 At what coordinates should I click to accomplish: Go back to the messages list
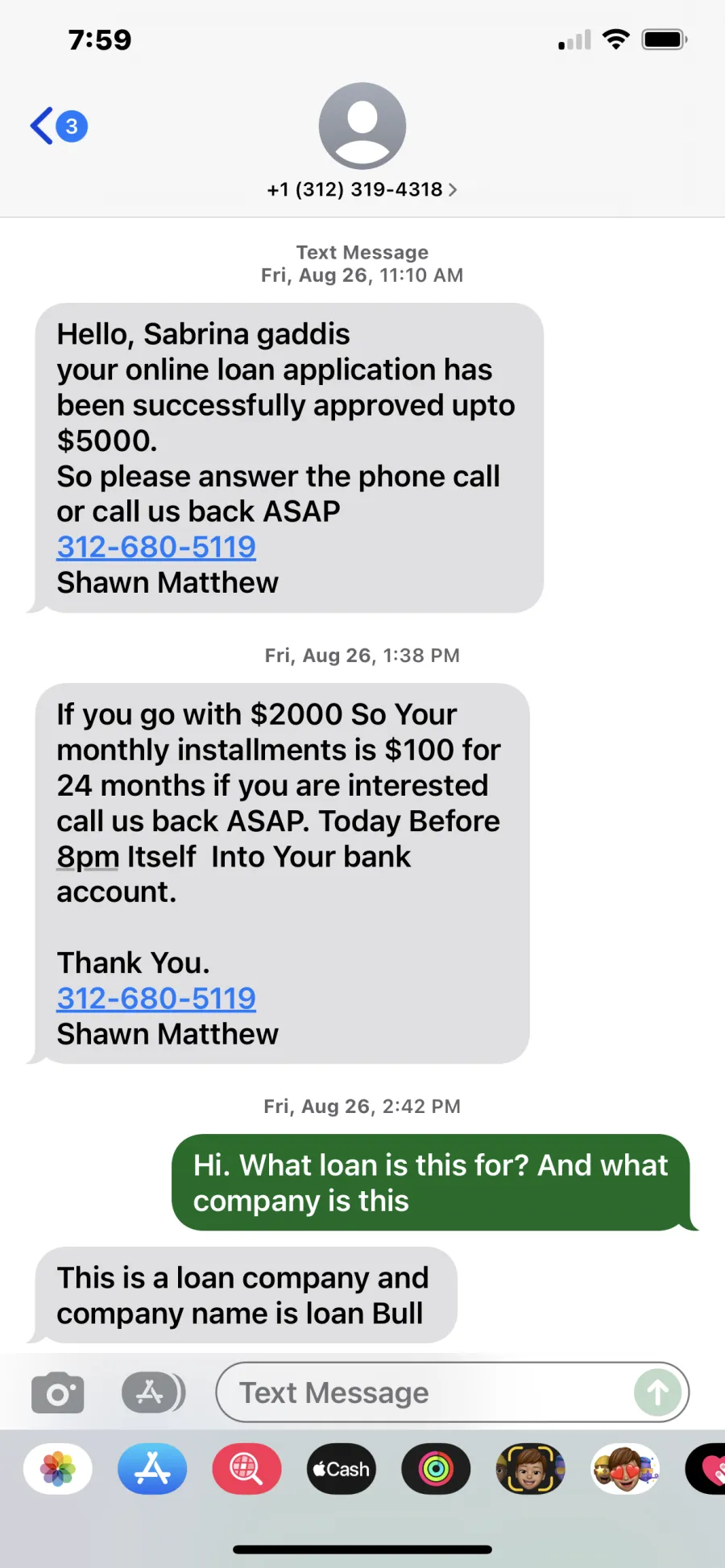click(x=58, y=126)
